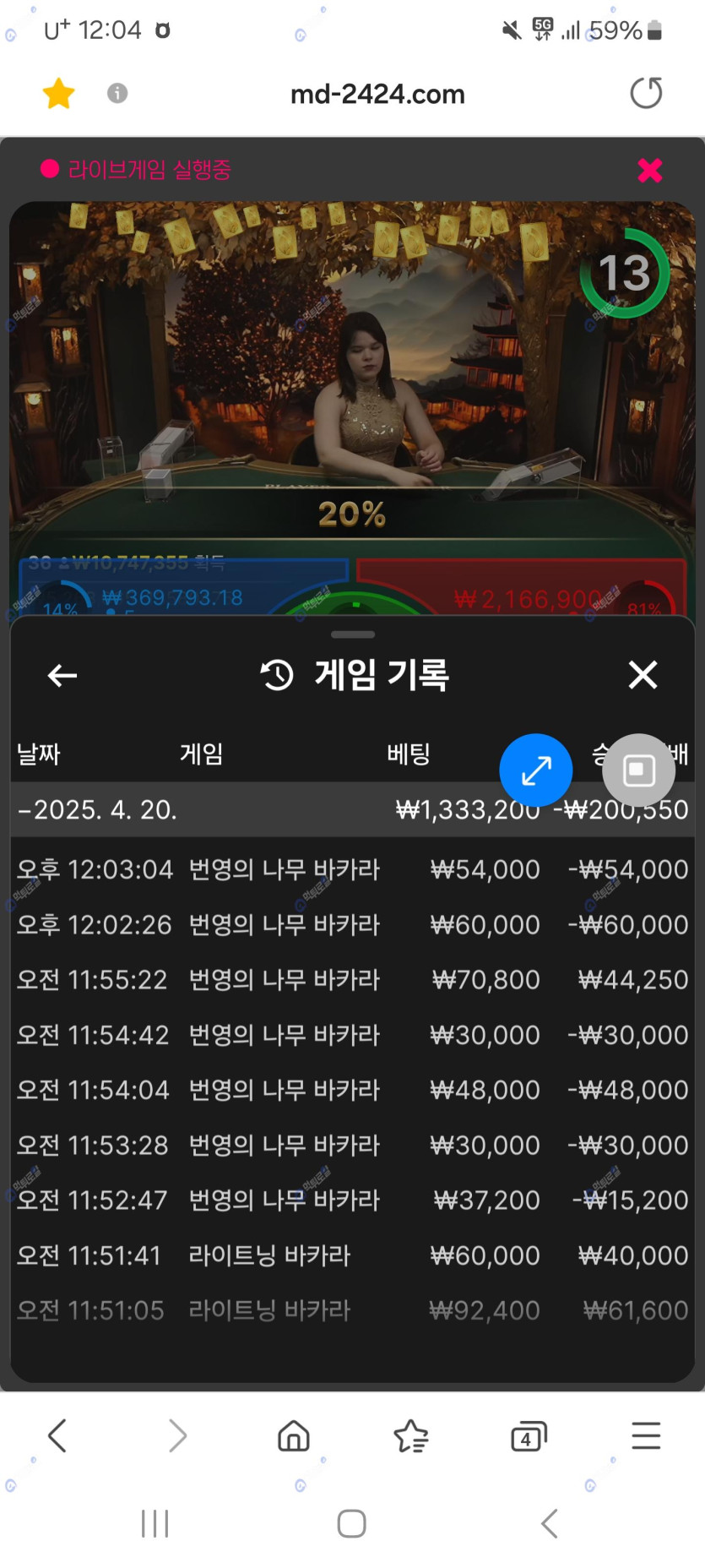Screen dimensions: 705x1568
Task: Go to the previous page in browser
Action: (57, 1435)
